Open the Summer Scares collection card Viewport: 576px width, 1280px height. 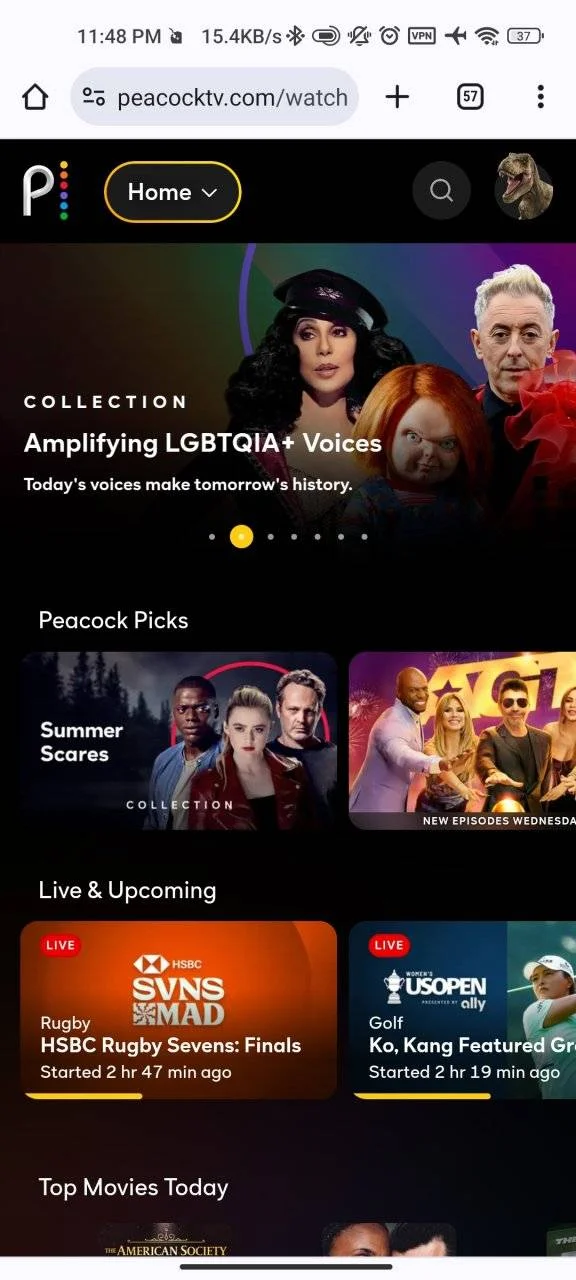179,741
